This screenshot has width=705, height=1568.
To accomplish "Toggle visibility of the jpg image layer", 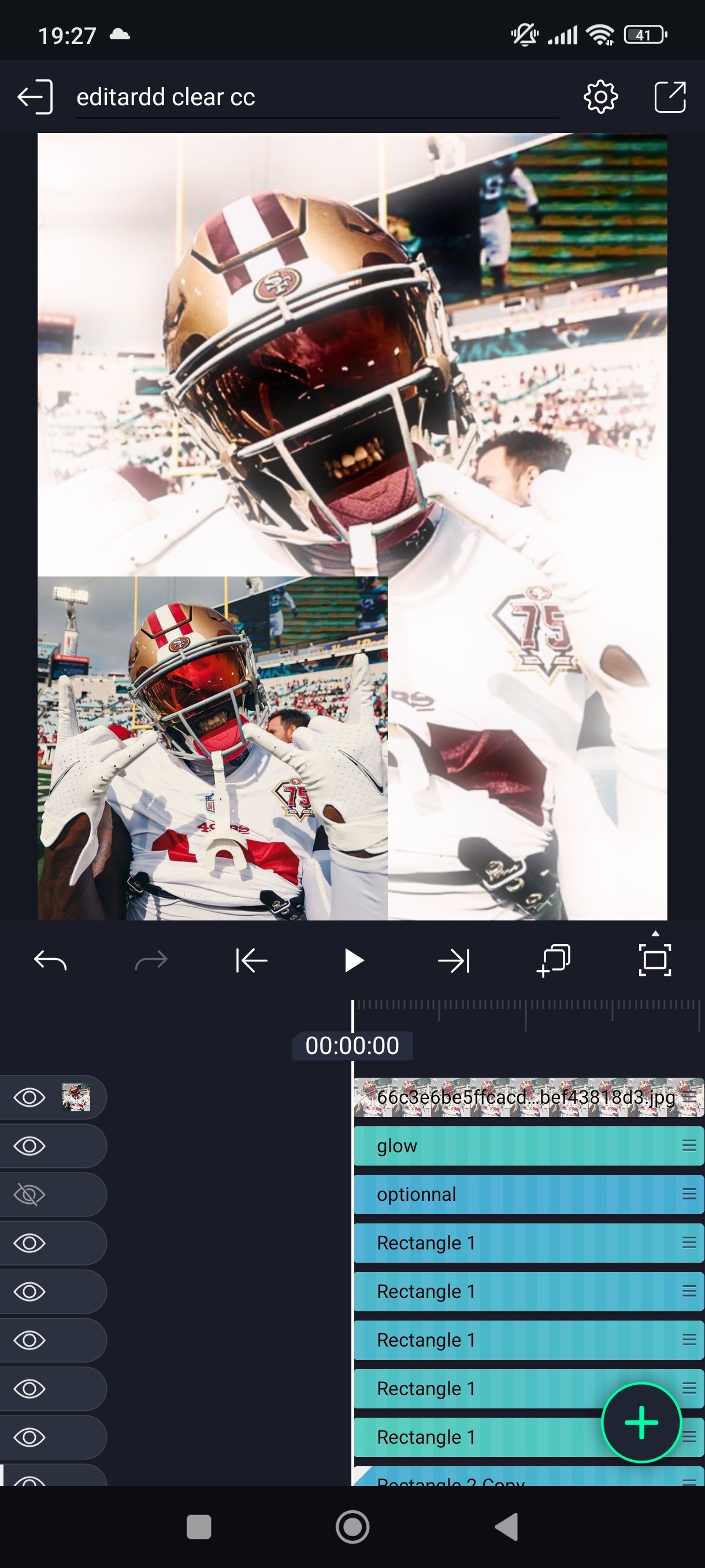I will [x=29, y=1097].
